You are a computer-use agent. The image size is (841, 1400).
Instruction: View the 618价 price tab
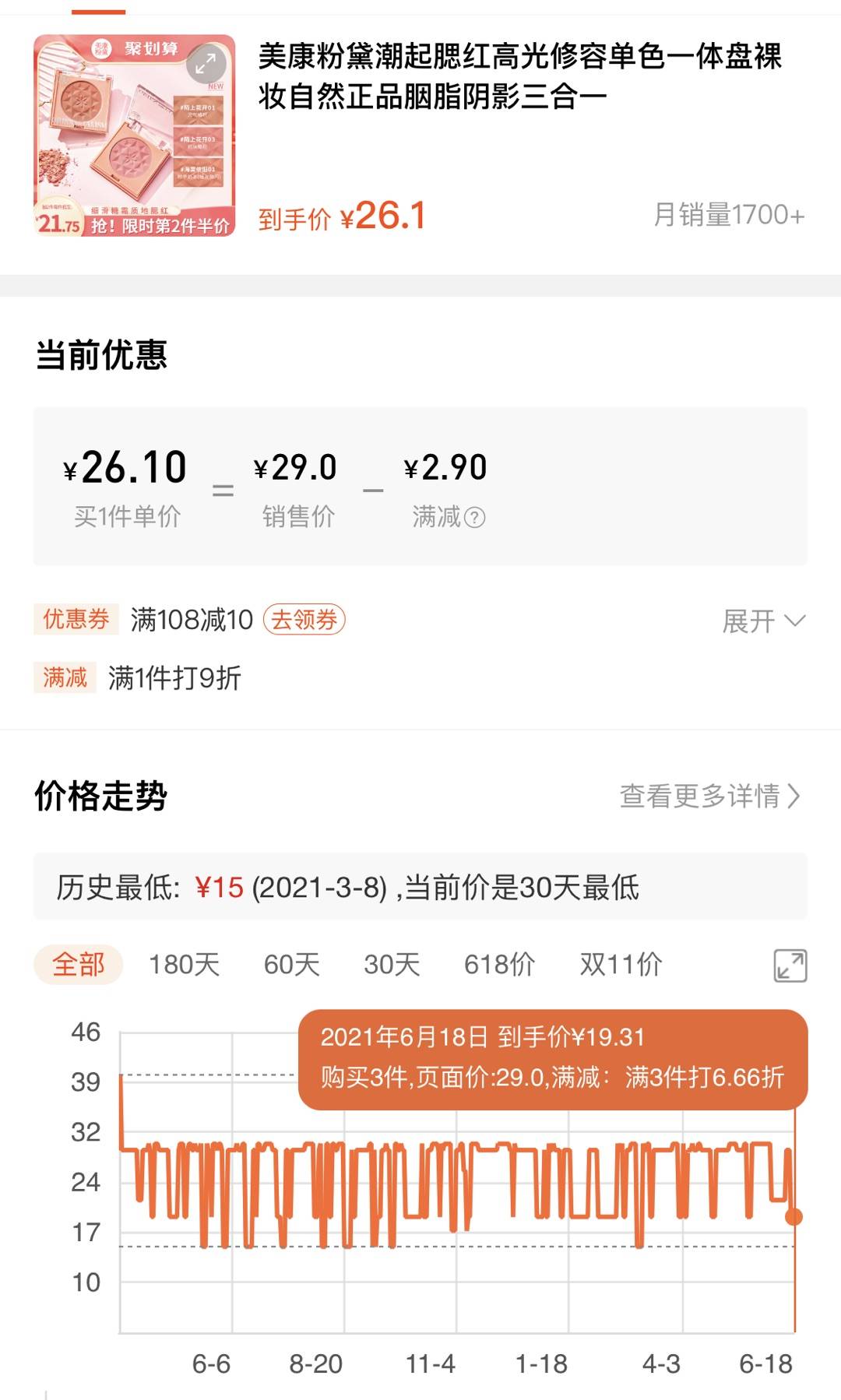click(499, 965)
